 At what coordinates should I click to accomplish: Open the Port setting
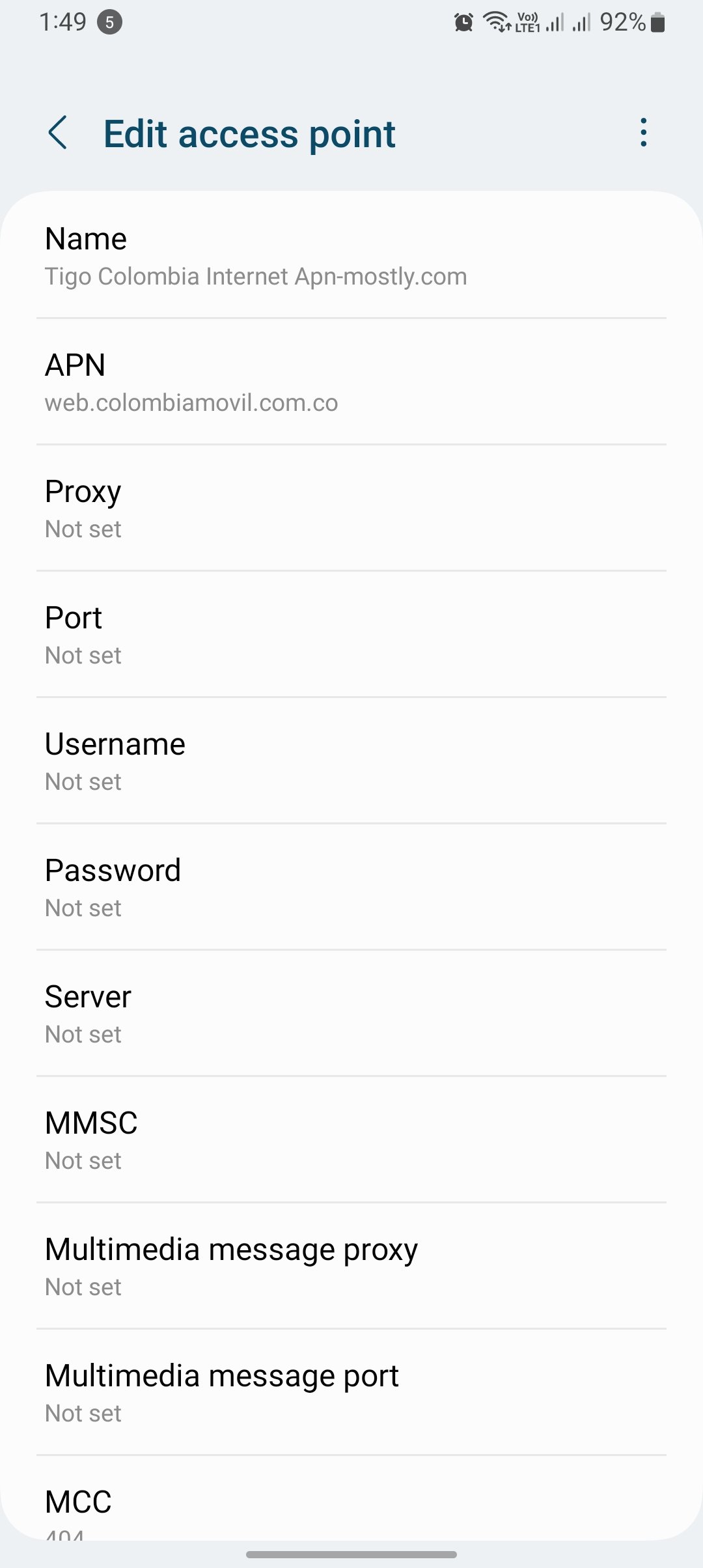(351, 636)
